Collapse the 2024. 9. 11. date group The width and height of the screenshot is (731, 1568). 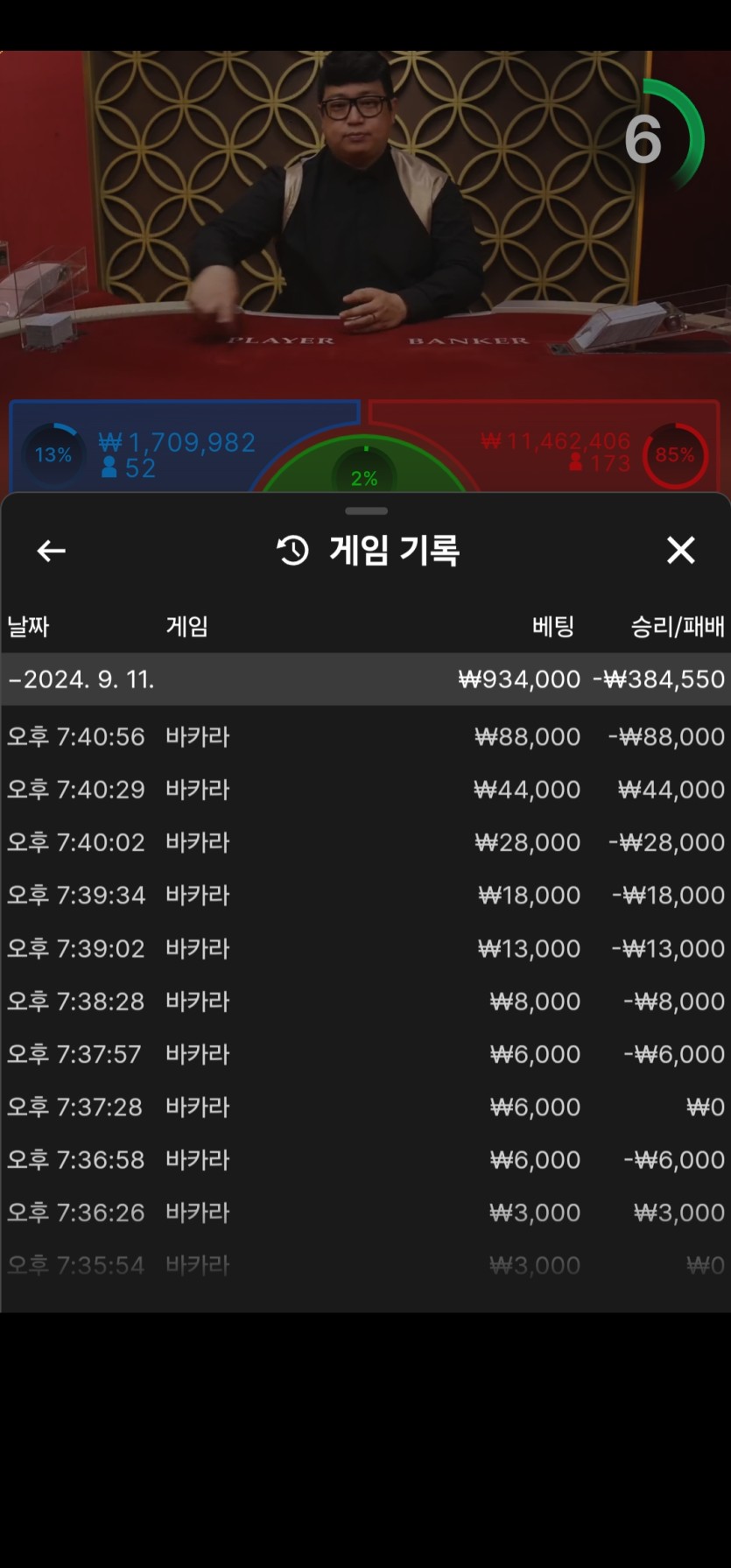point(366,679)
